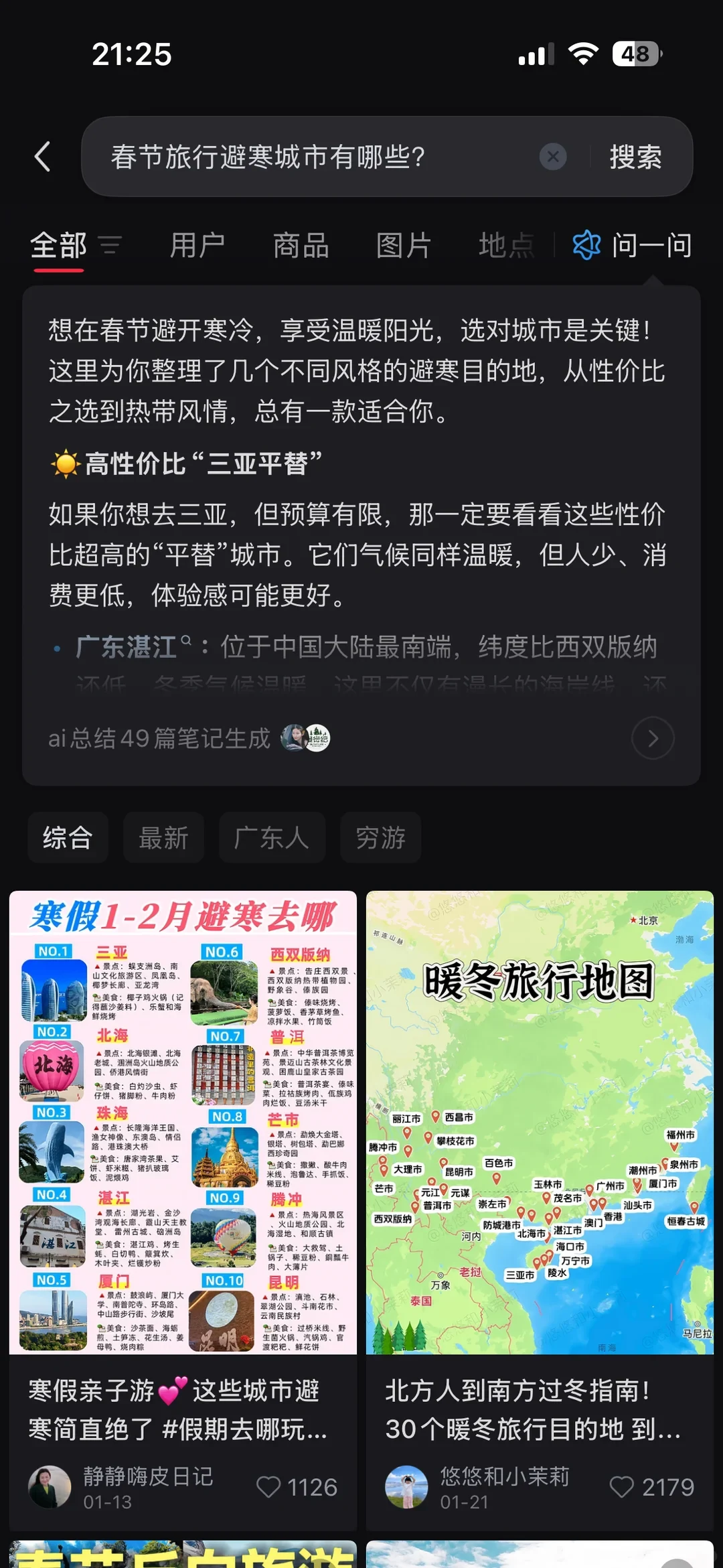
Task: Tap the 搜索 button
Action: click(635, 157)
